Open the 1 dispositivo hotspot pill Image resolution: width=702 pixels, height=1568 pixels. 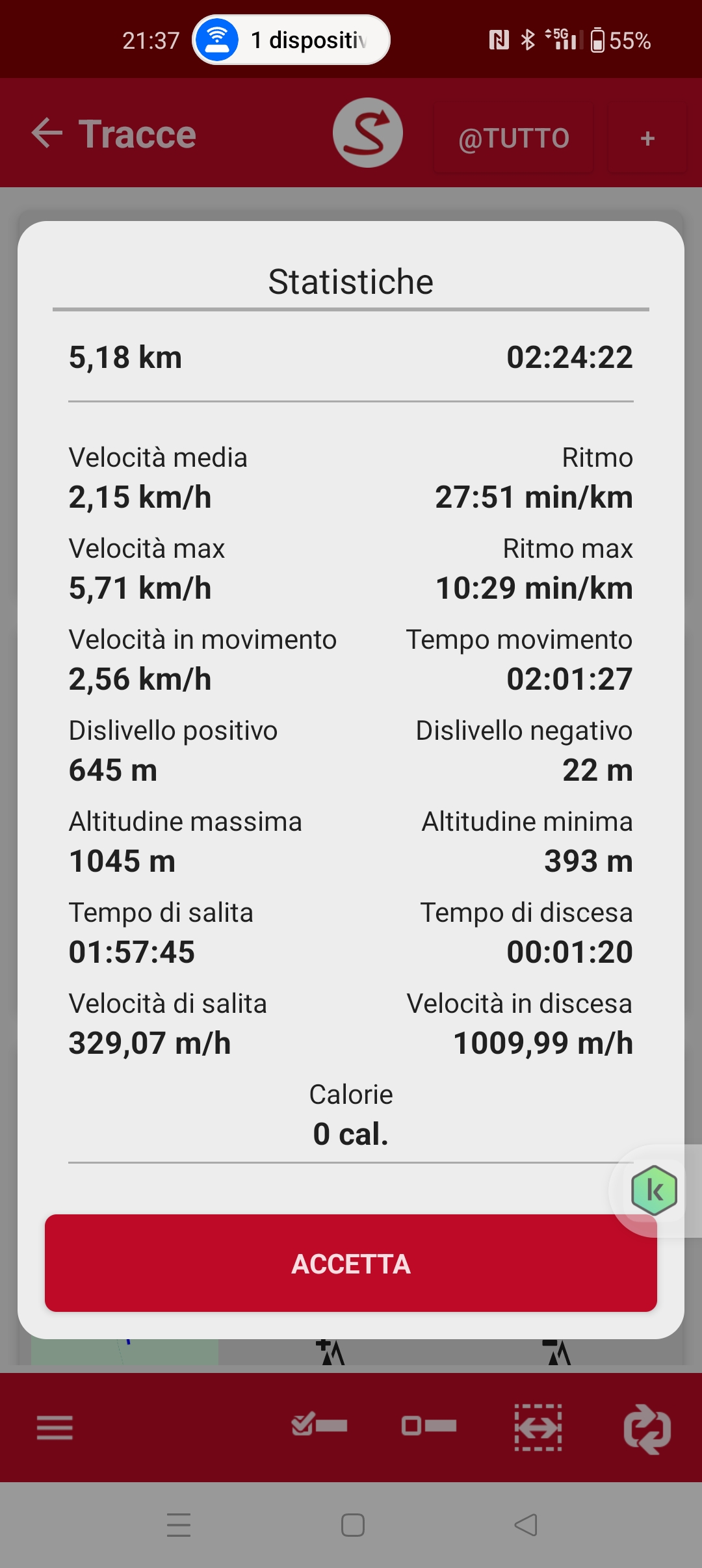[291, 40]
